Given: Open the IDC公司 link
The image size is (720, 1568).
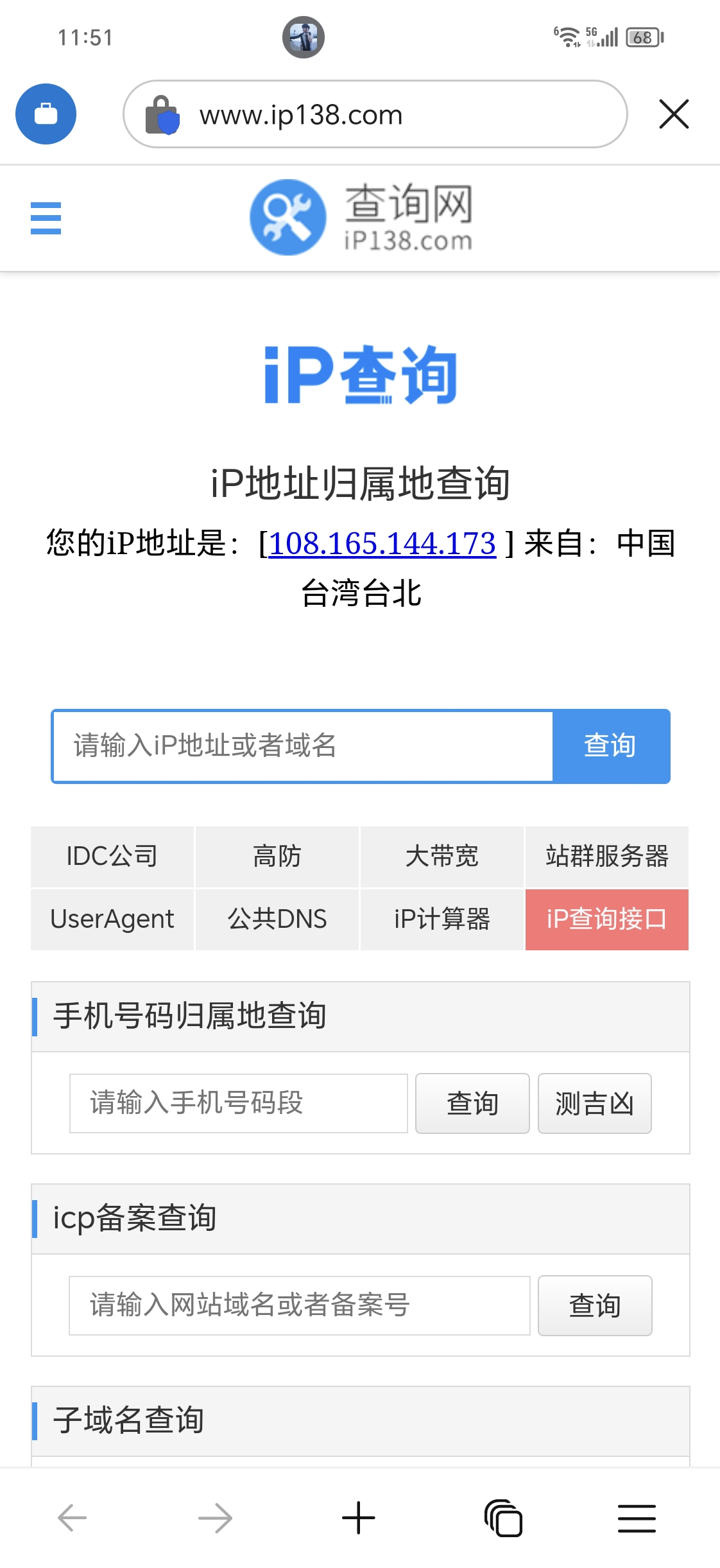Looking at the screenshot, I should [112, 857].
